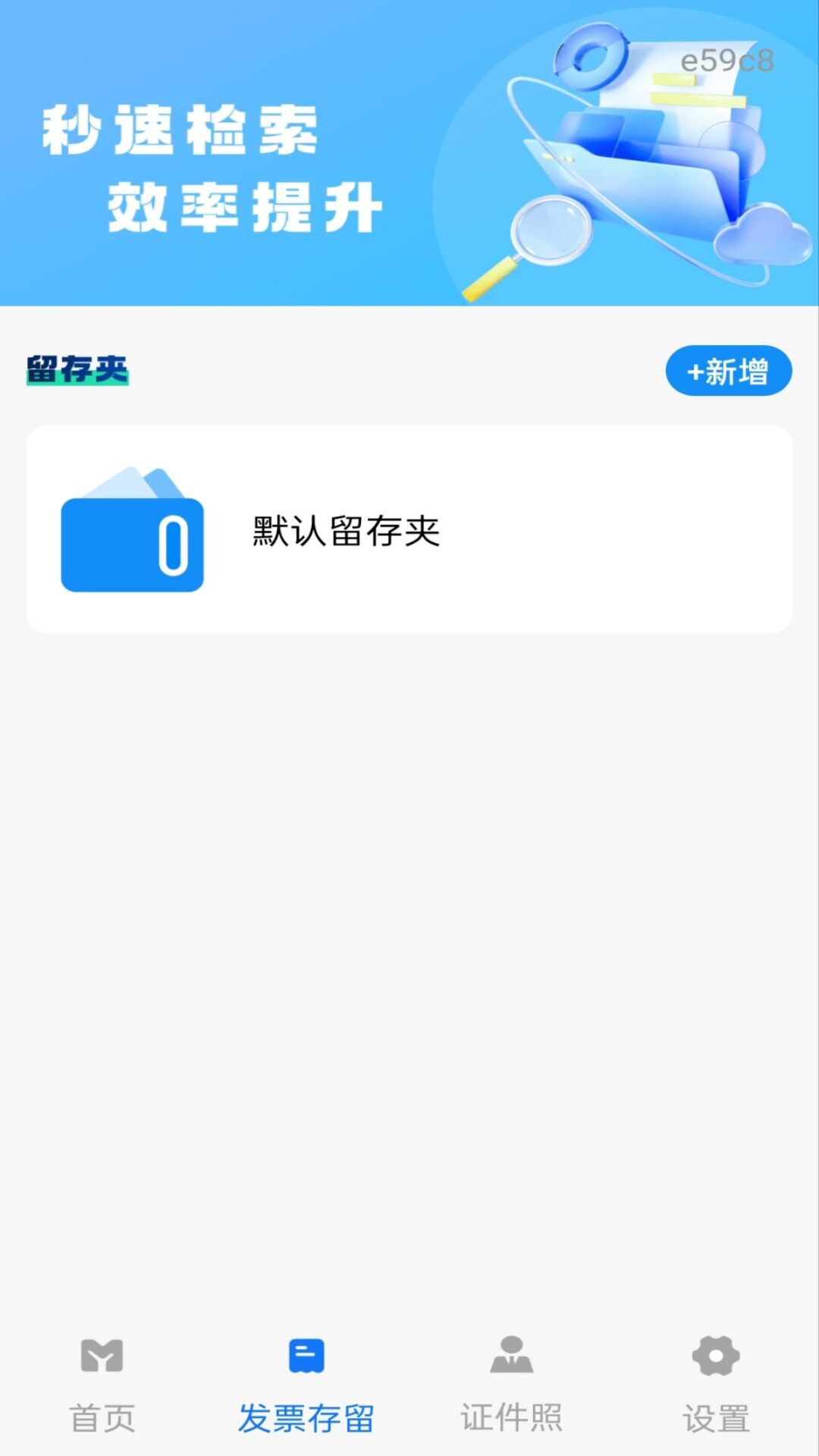Stay on the 发票存留 tab
Screen dimensions: 819x1456
(x=307, y=1418)
